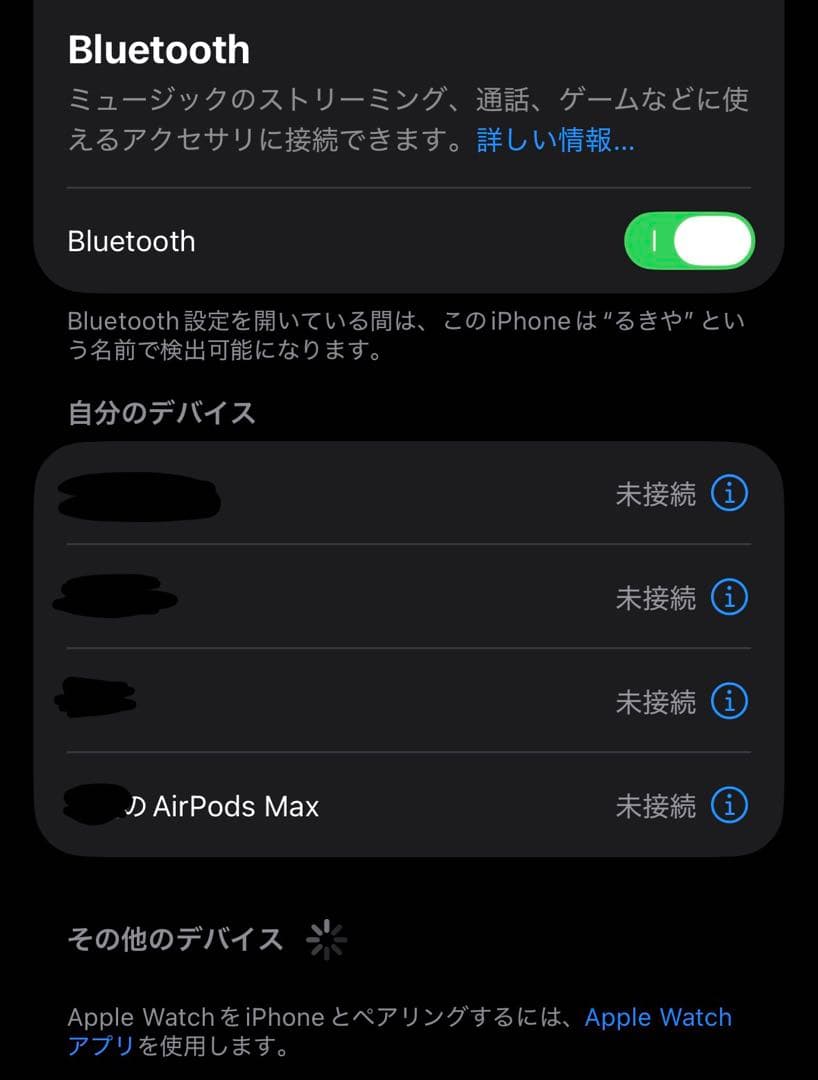818x1080 pixels.
Task: Tap 未接続 on the third device row
Action: point(655,701)
